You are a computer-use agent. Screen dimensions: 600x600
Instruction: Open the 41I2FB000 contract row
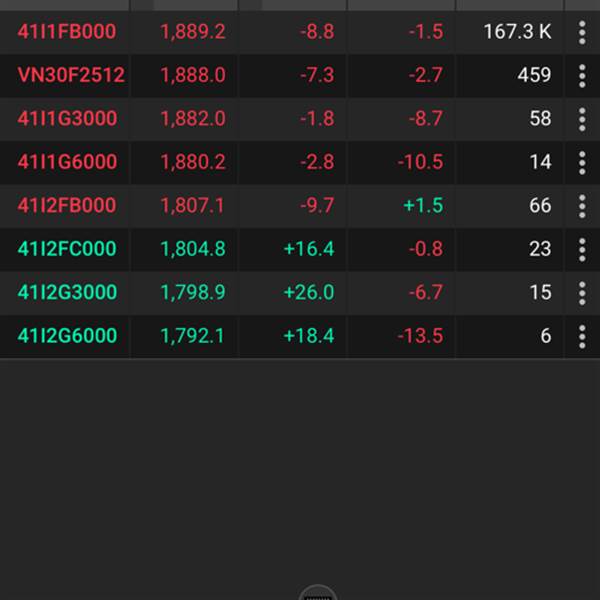click(x=67, y=206)
